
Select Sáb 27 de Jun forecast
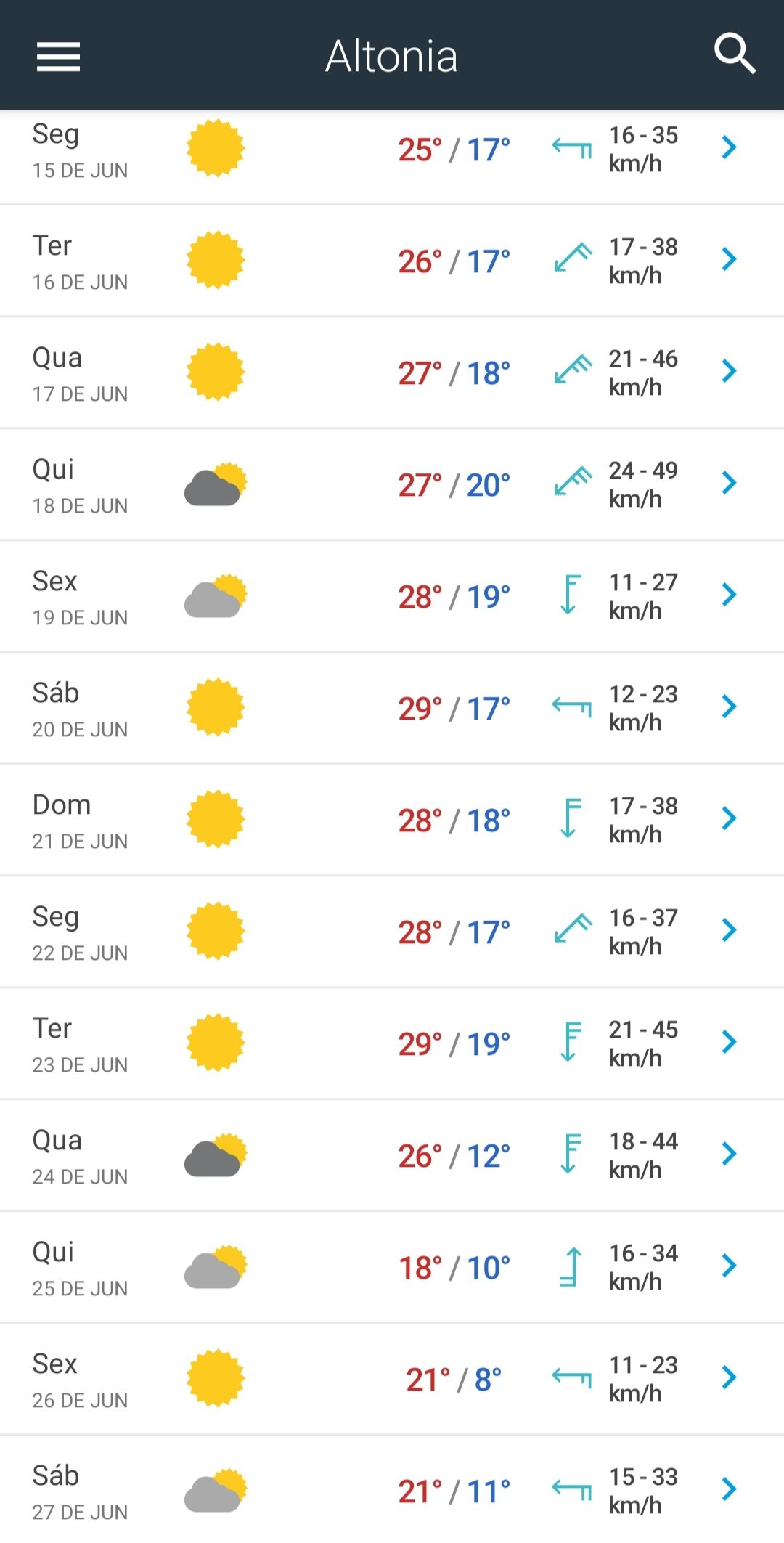tap(392, 1489)
